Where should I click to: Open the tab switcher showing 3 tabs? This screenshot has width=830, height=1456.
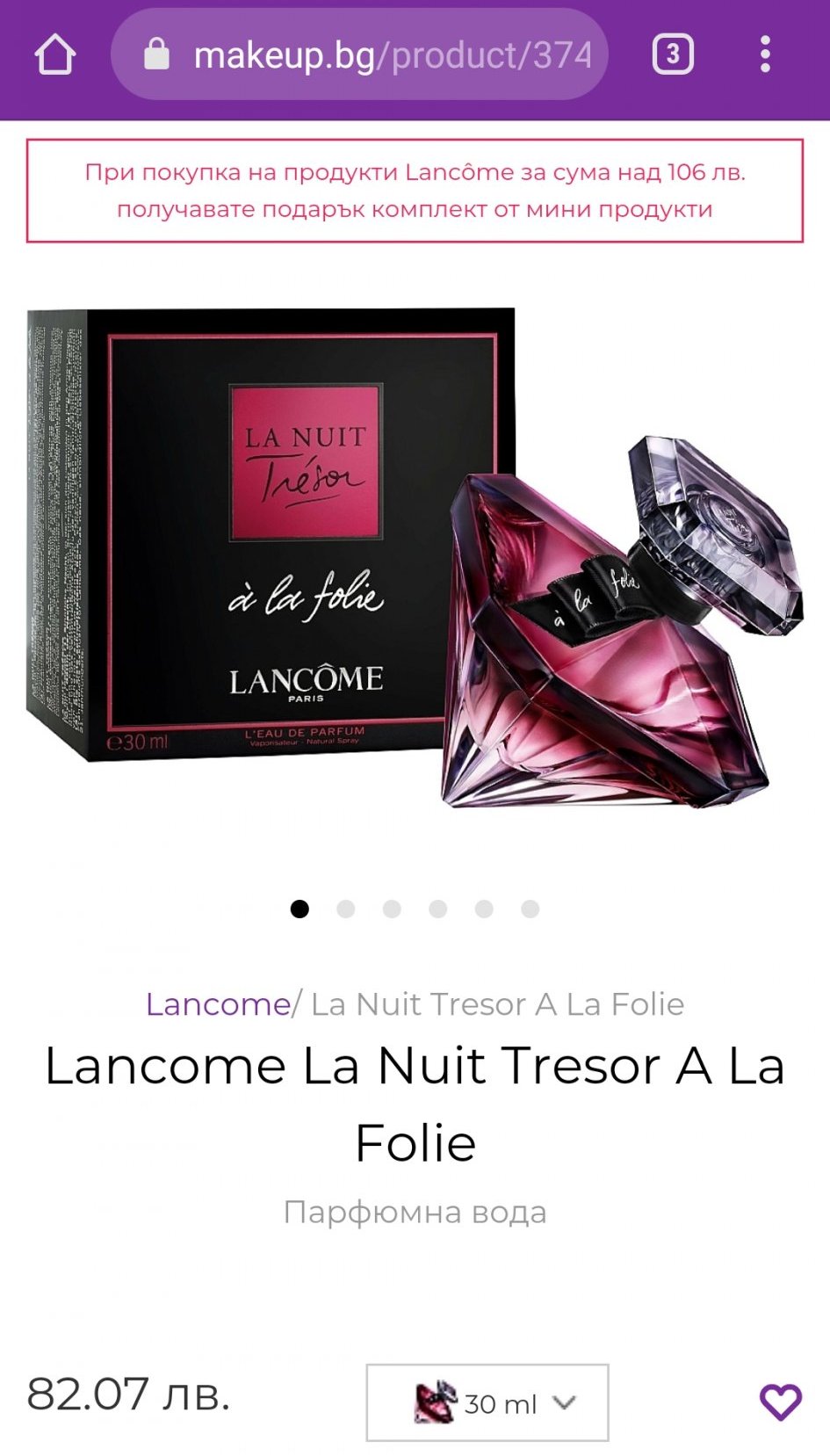tap(673, 54)
